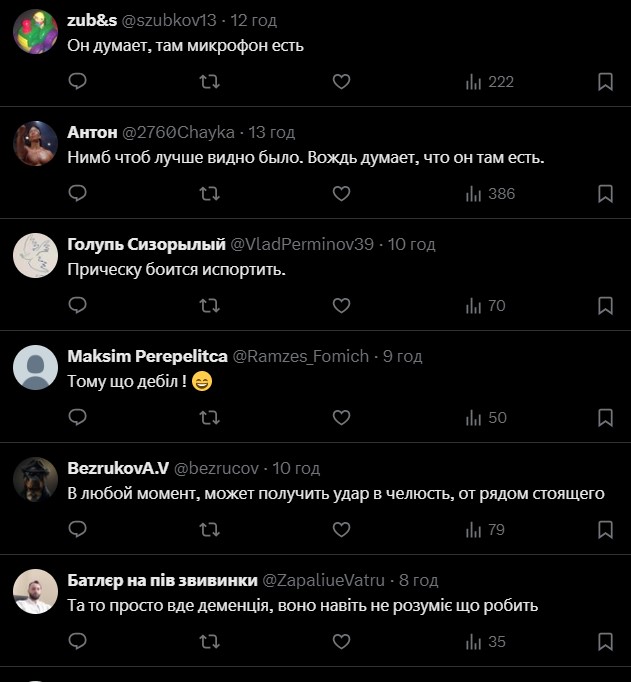Open BezrukovA.V's avatar
Screen dimensions: 631x682
tap(35, 480)
